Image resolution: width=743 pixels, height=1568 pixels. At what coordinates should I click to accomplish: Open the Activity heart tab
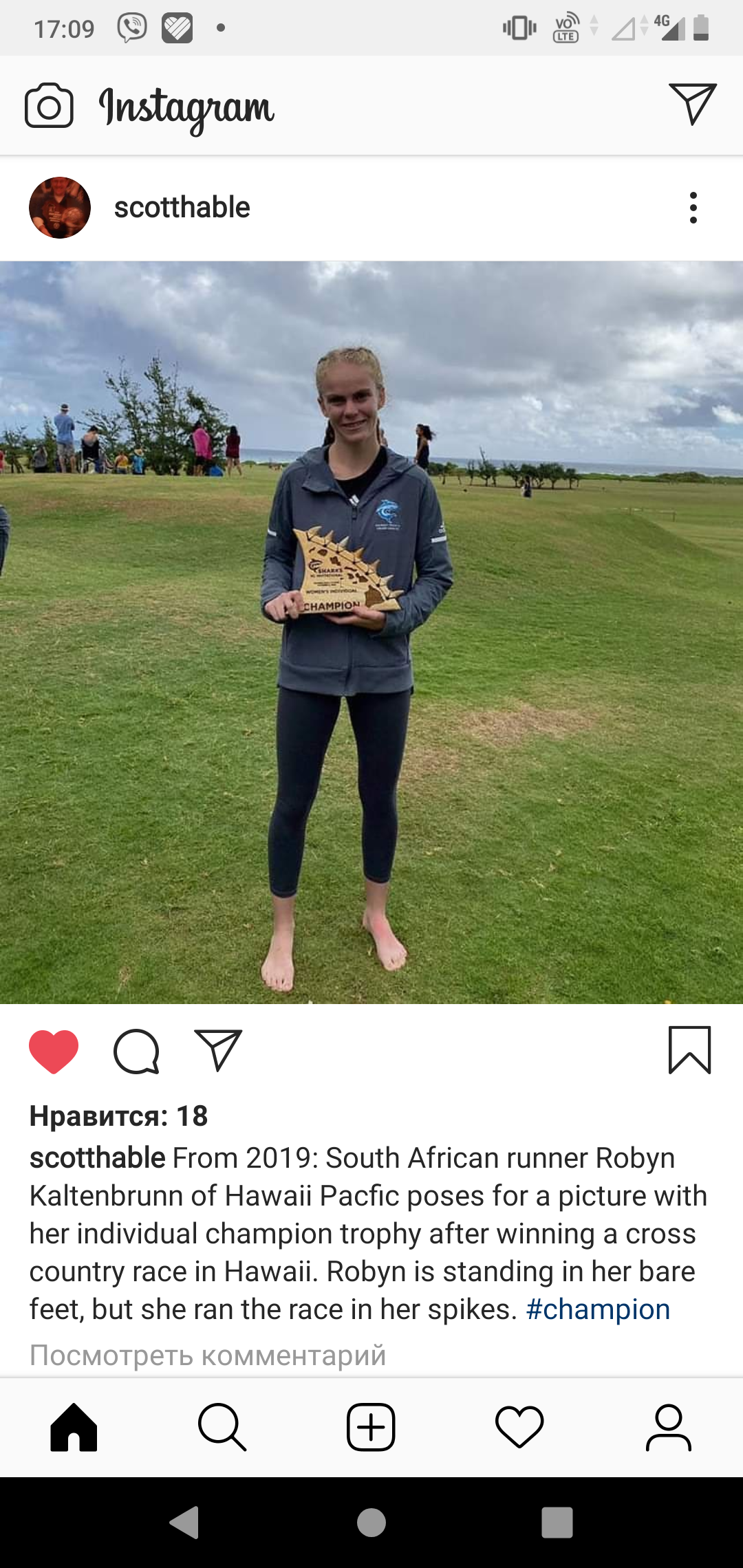519,1428
